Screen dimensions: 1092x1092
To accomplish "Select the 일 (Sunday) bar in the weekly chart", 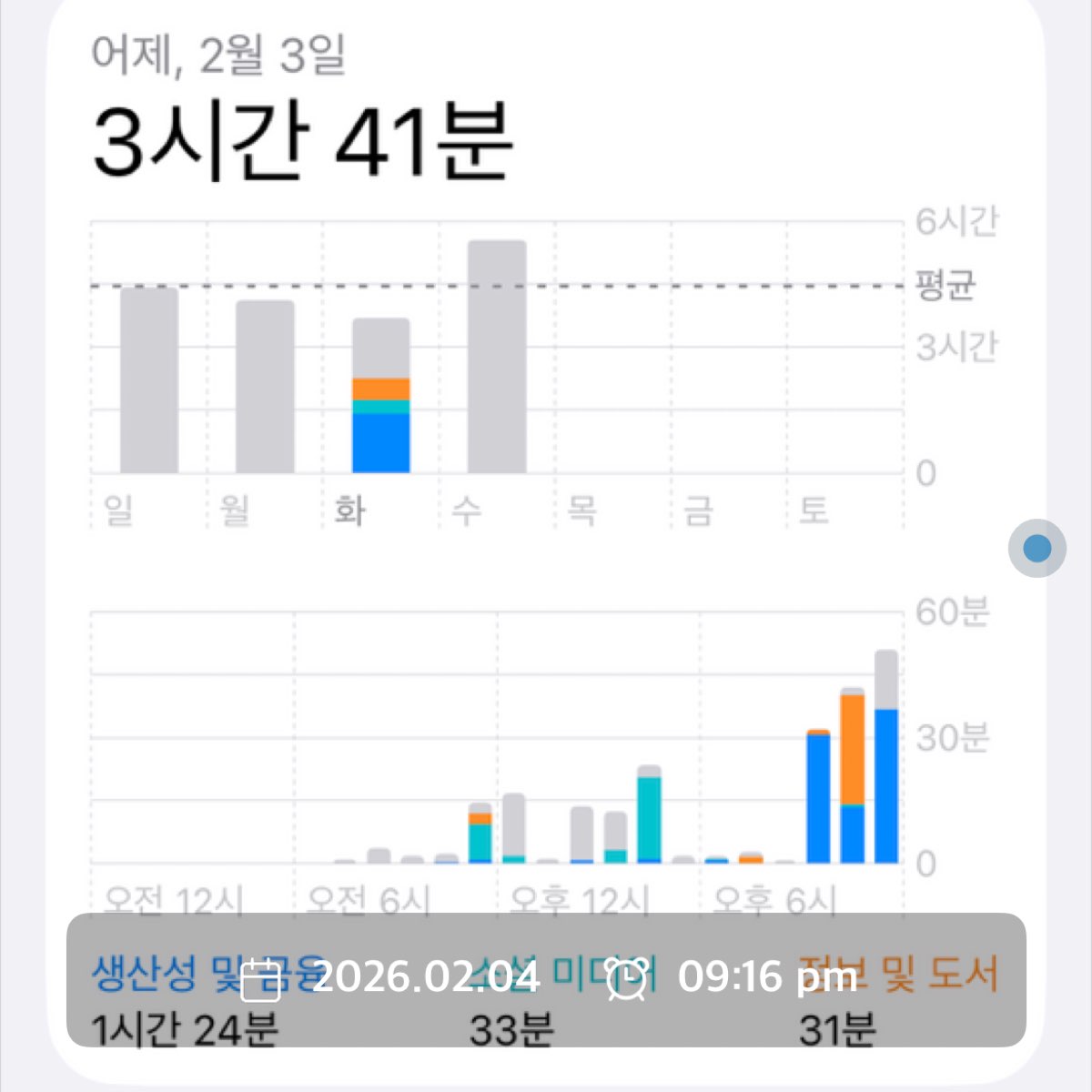I will pos(149,380).
